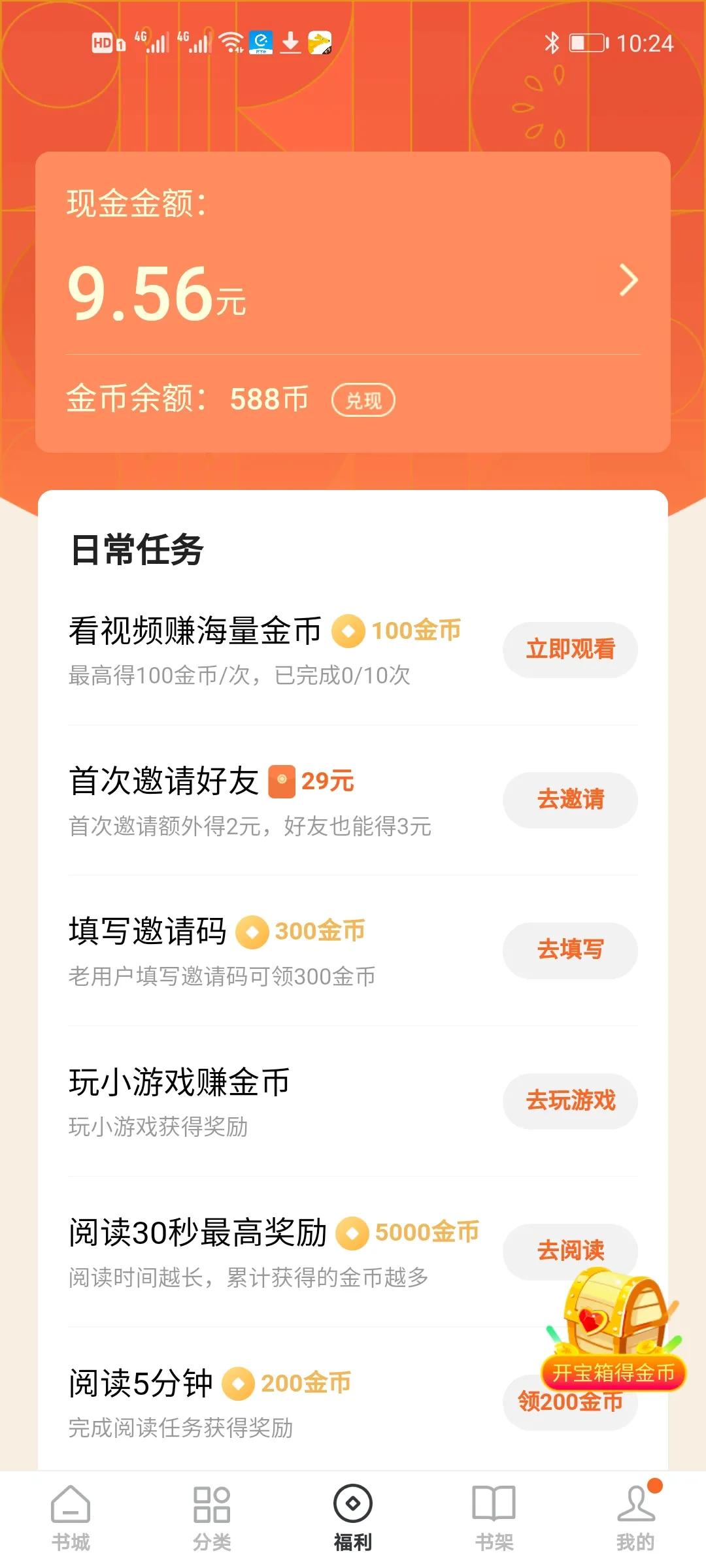Tap 兑现 to exchange coins
The height and width of the screenshot is (1568, 706).
[364, 401]
